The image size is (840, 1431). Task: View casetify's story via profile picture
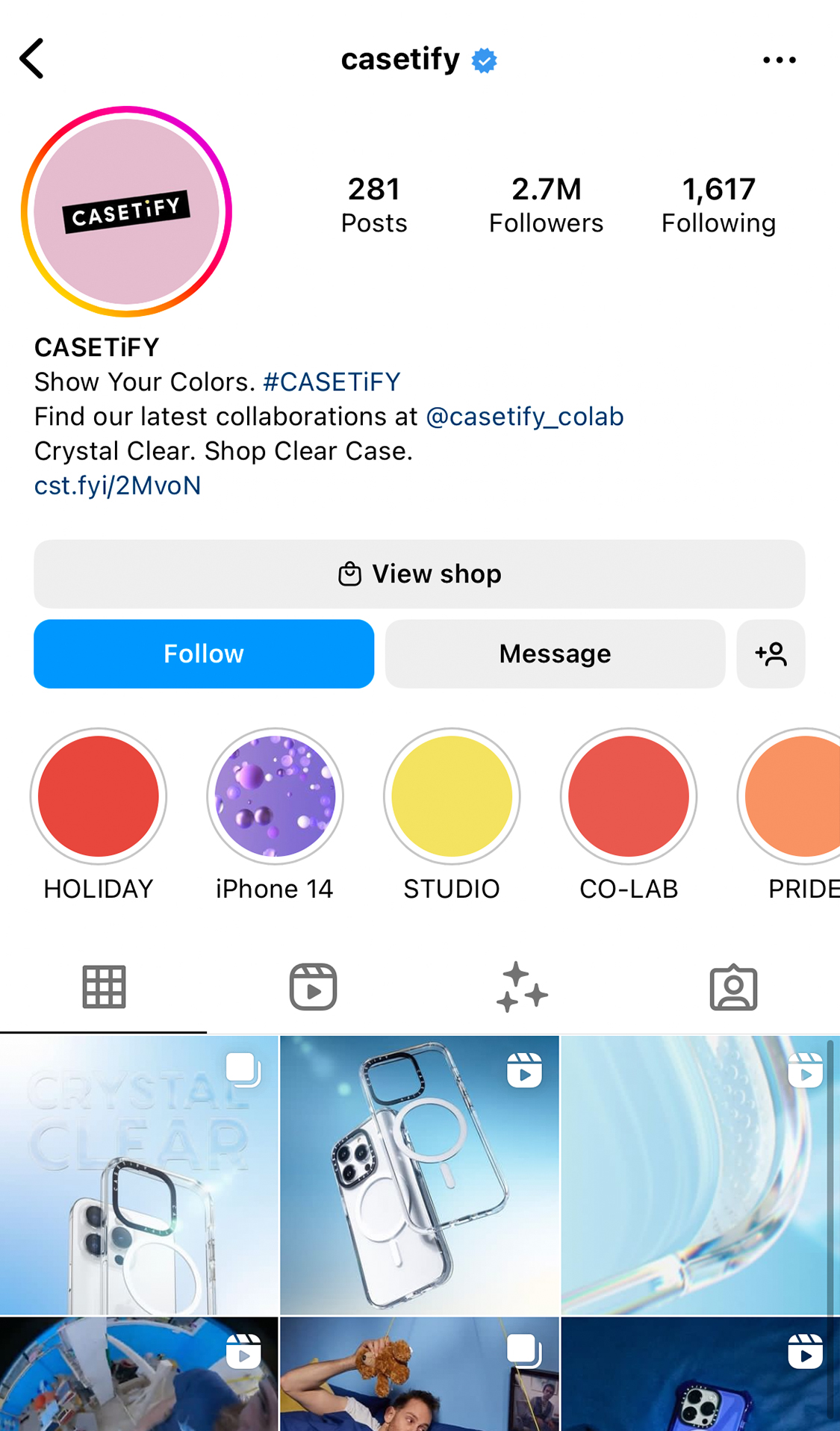coord(126,212)
